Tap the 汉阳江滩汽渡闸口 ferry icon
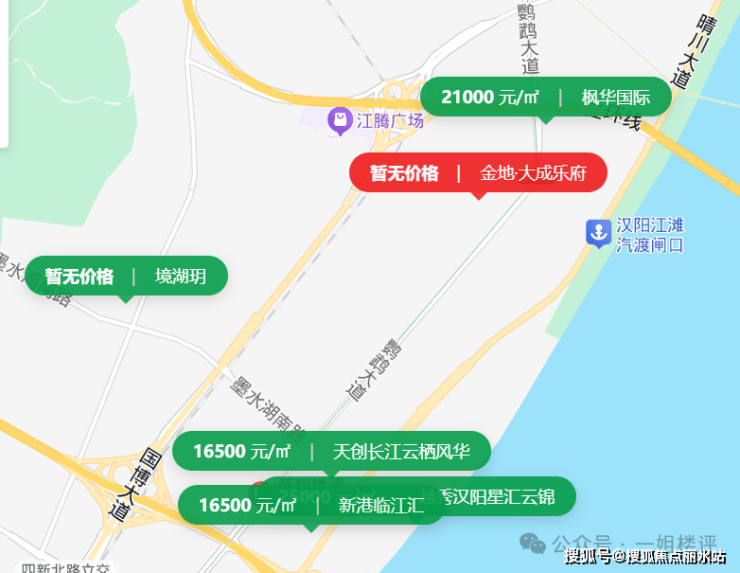Image resolution: width=740 pixels, height=573 pixels. tap(597, 233)
